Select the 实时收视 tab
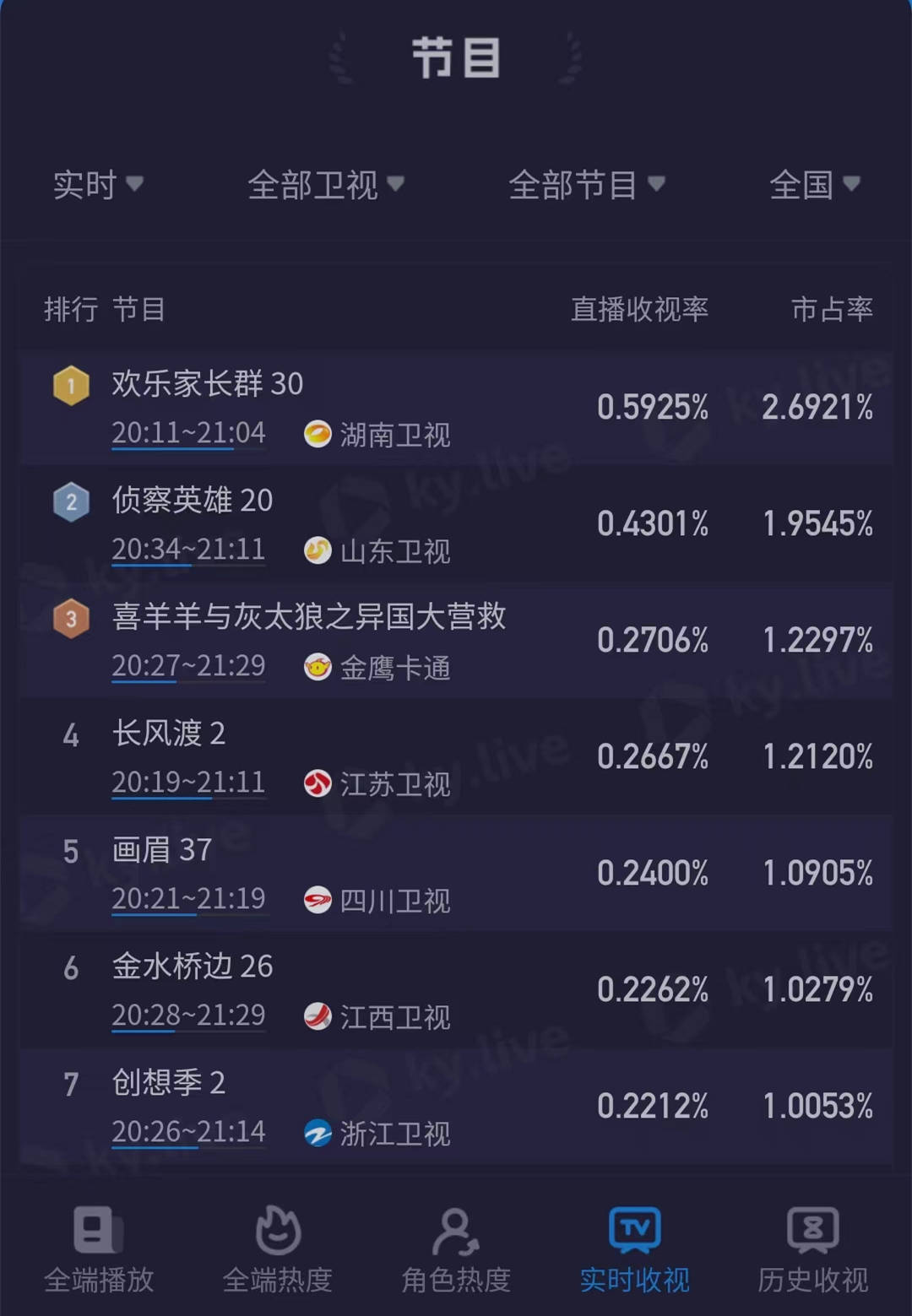The height and width of the screenshot is (1316, 912). (635, 1251)
